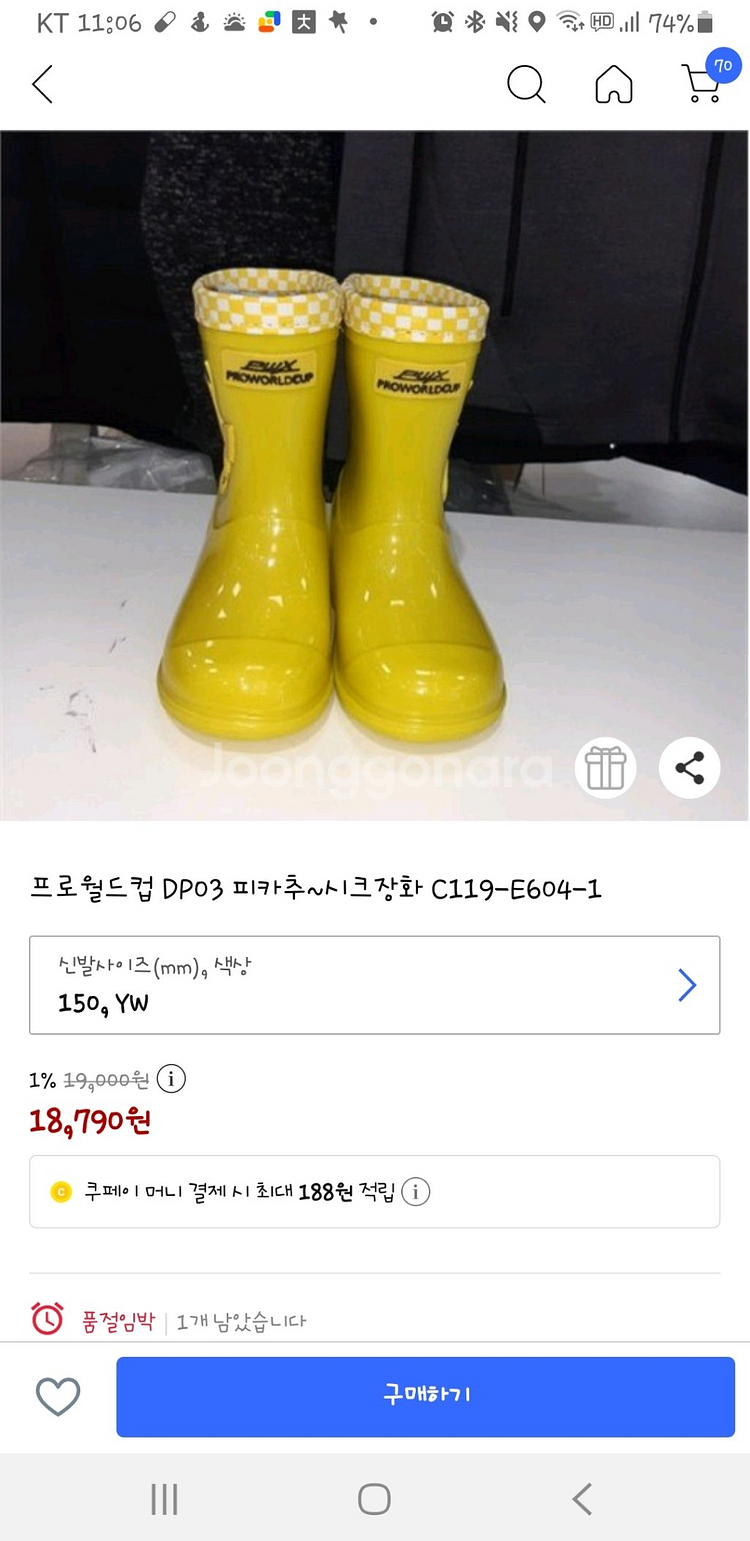Tap the gift box icon on the photo
Image resolution: width=750 pixels, height=1541 pixels.
tap(605, 768)
